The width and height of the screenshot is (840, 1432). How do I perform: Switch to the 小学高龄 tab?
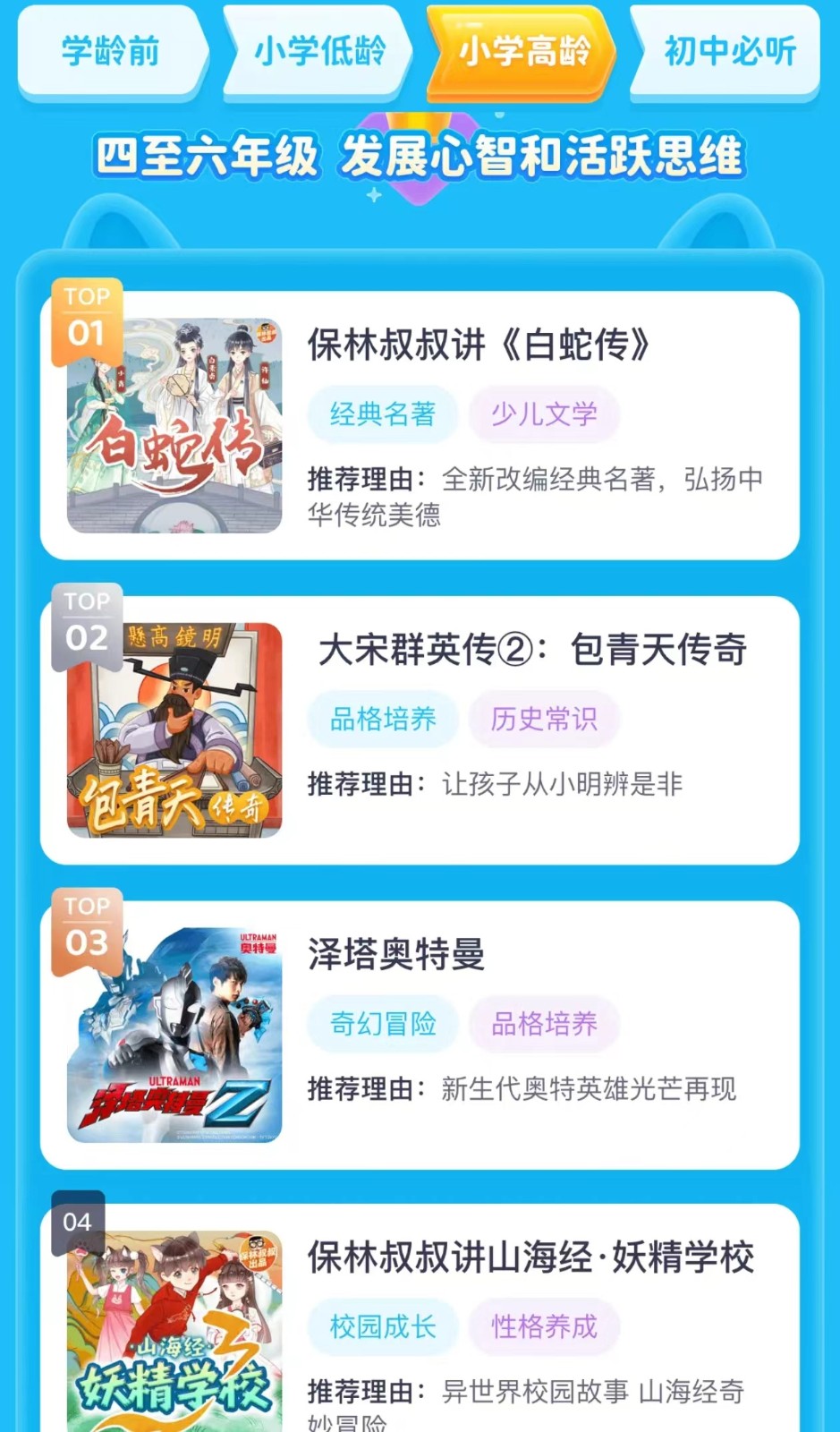click(524, 51)
